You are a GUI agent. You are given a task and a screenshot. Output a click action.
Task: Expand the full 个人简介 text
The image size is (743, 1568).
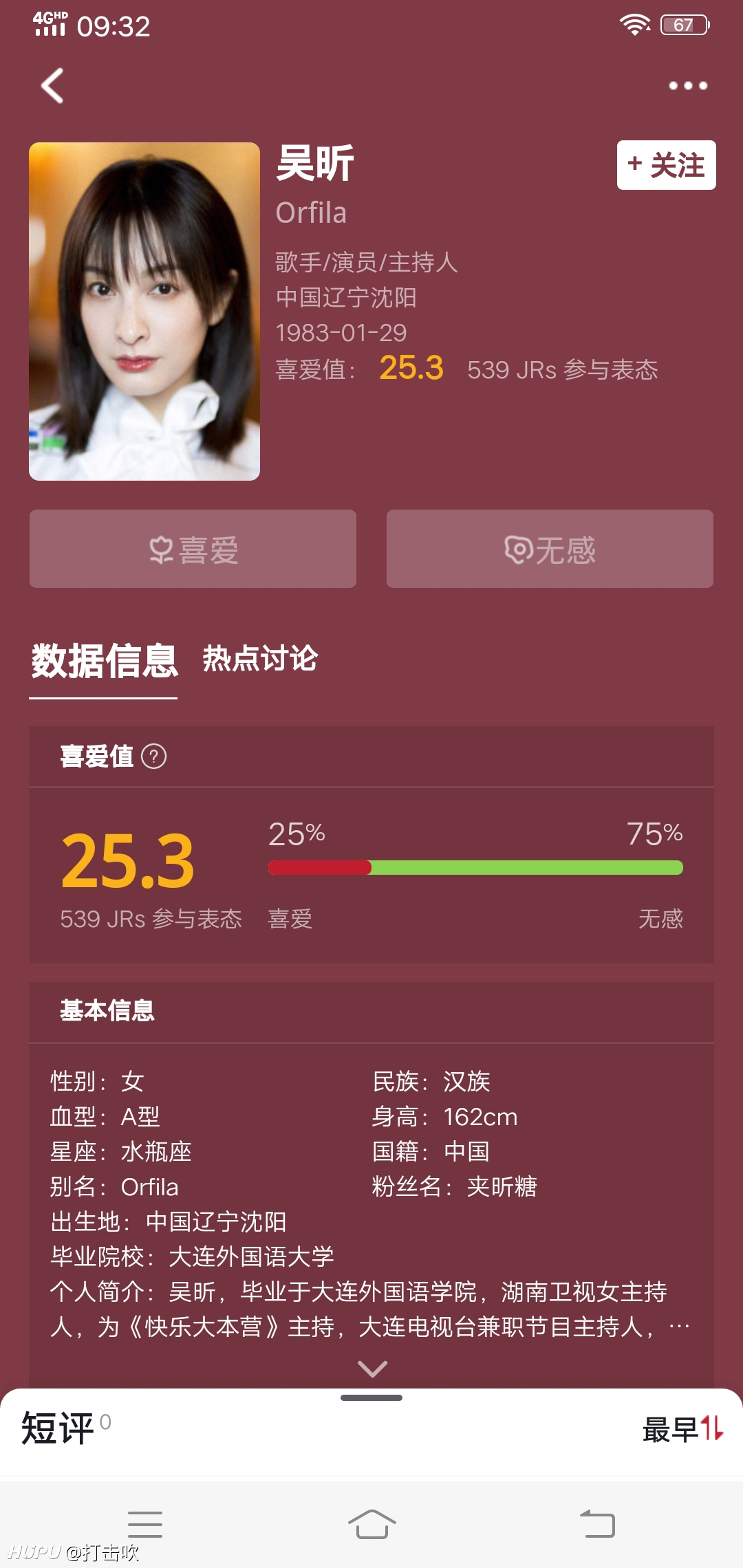372,1369
